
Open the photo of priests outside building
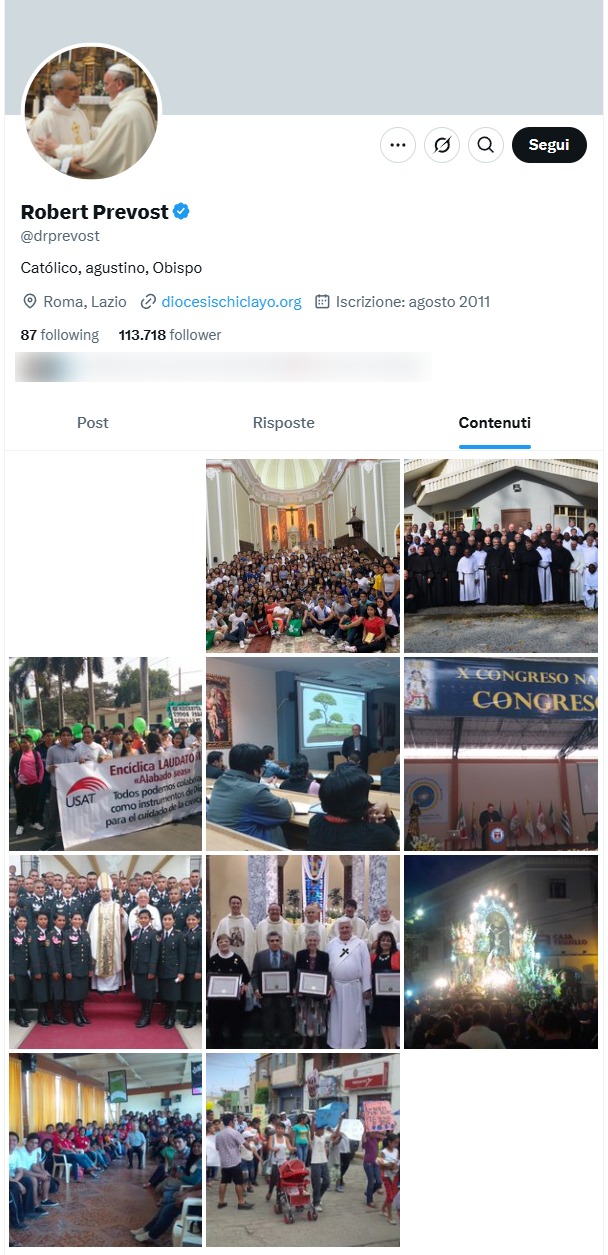[501, 555]
